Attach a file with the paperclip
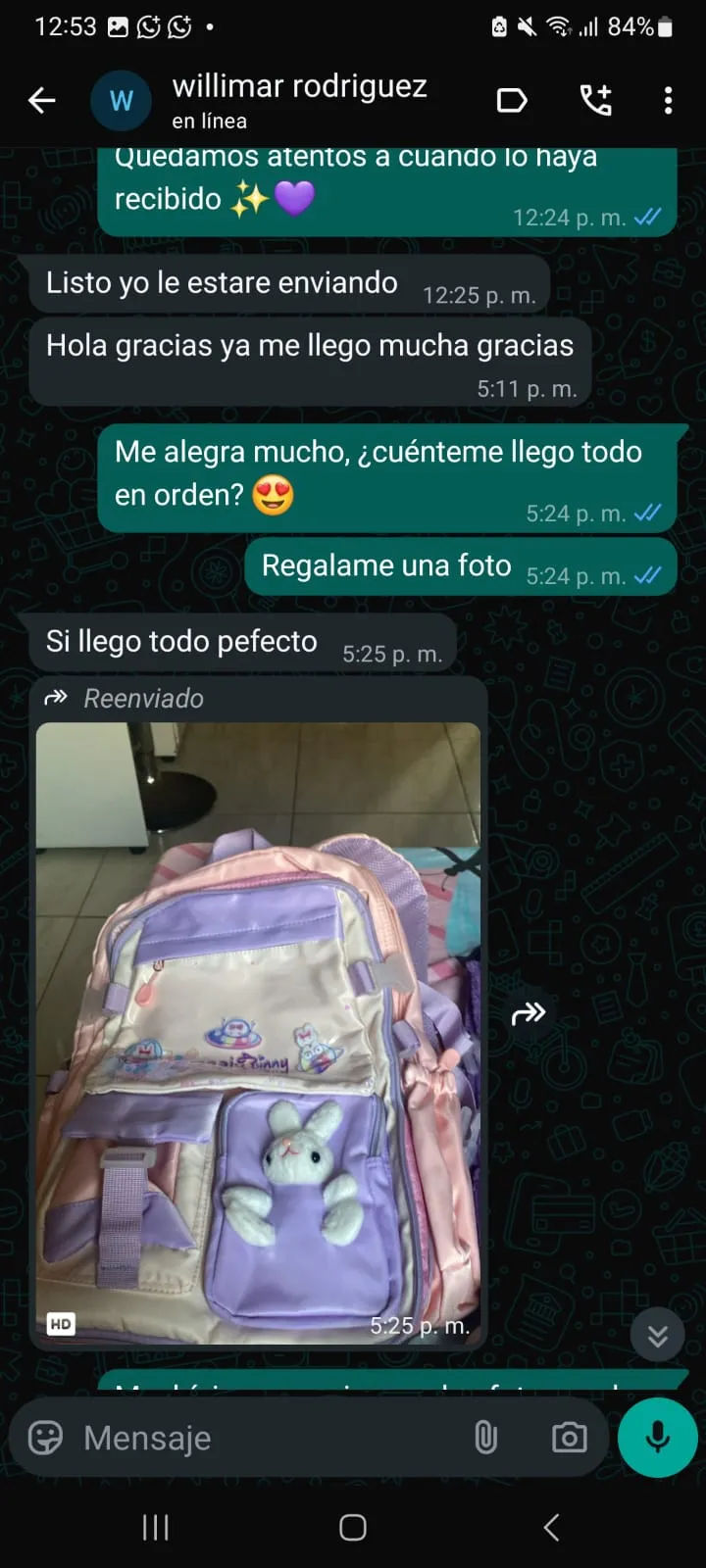Viewport: 706px width, 1568px height. point(485,1438)
